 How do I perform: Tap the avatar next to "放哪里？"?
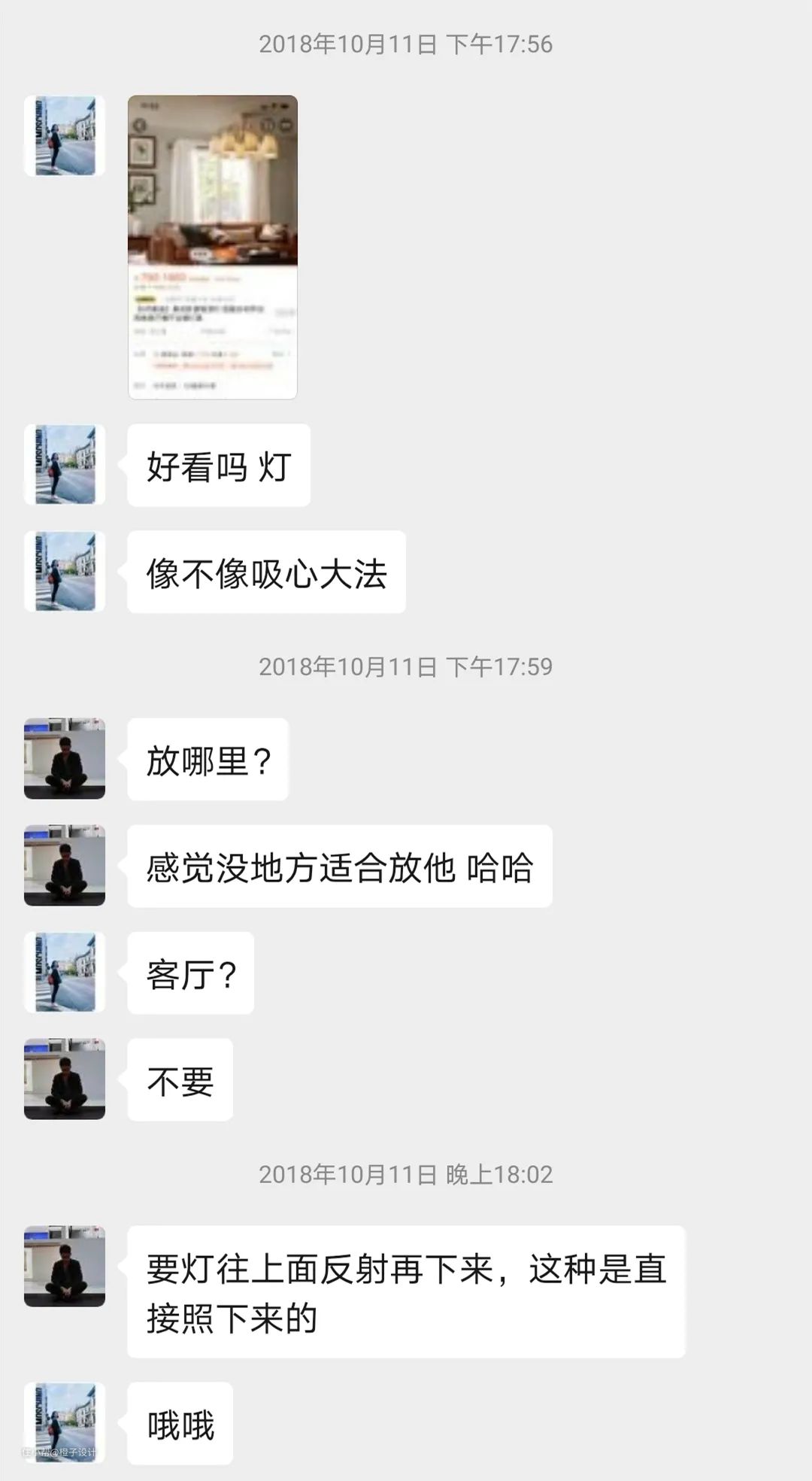[x=65, y=758]
